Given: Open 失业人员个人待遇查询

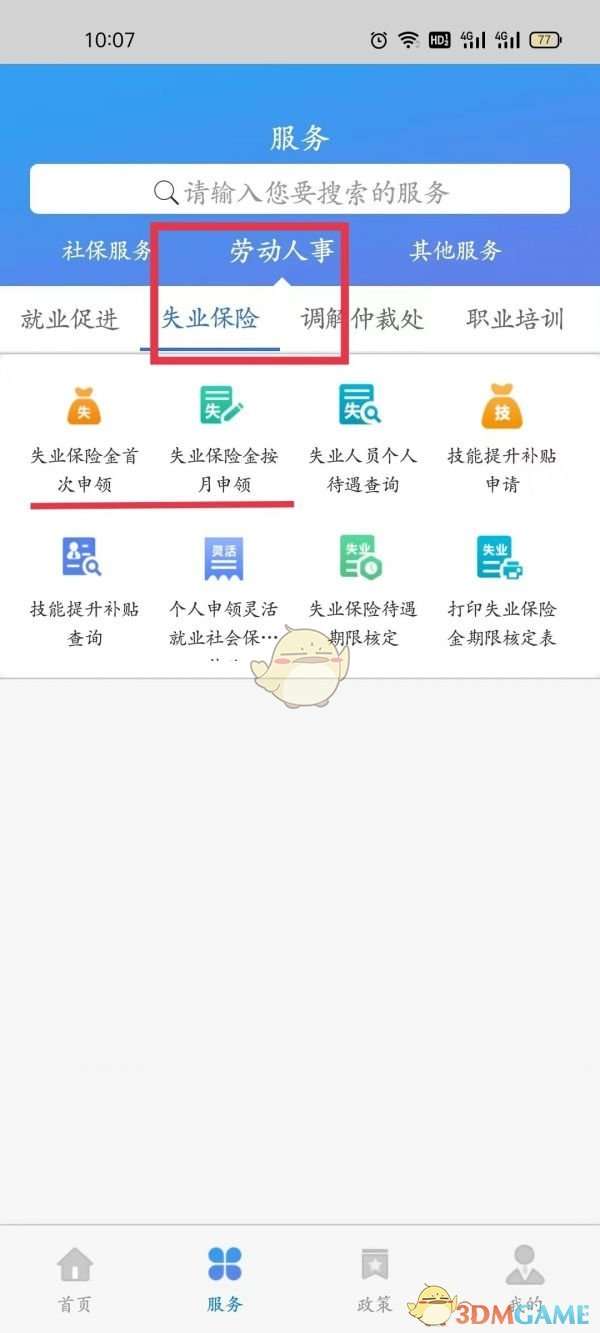Looking at the screenshot, I should coord(361,437).
